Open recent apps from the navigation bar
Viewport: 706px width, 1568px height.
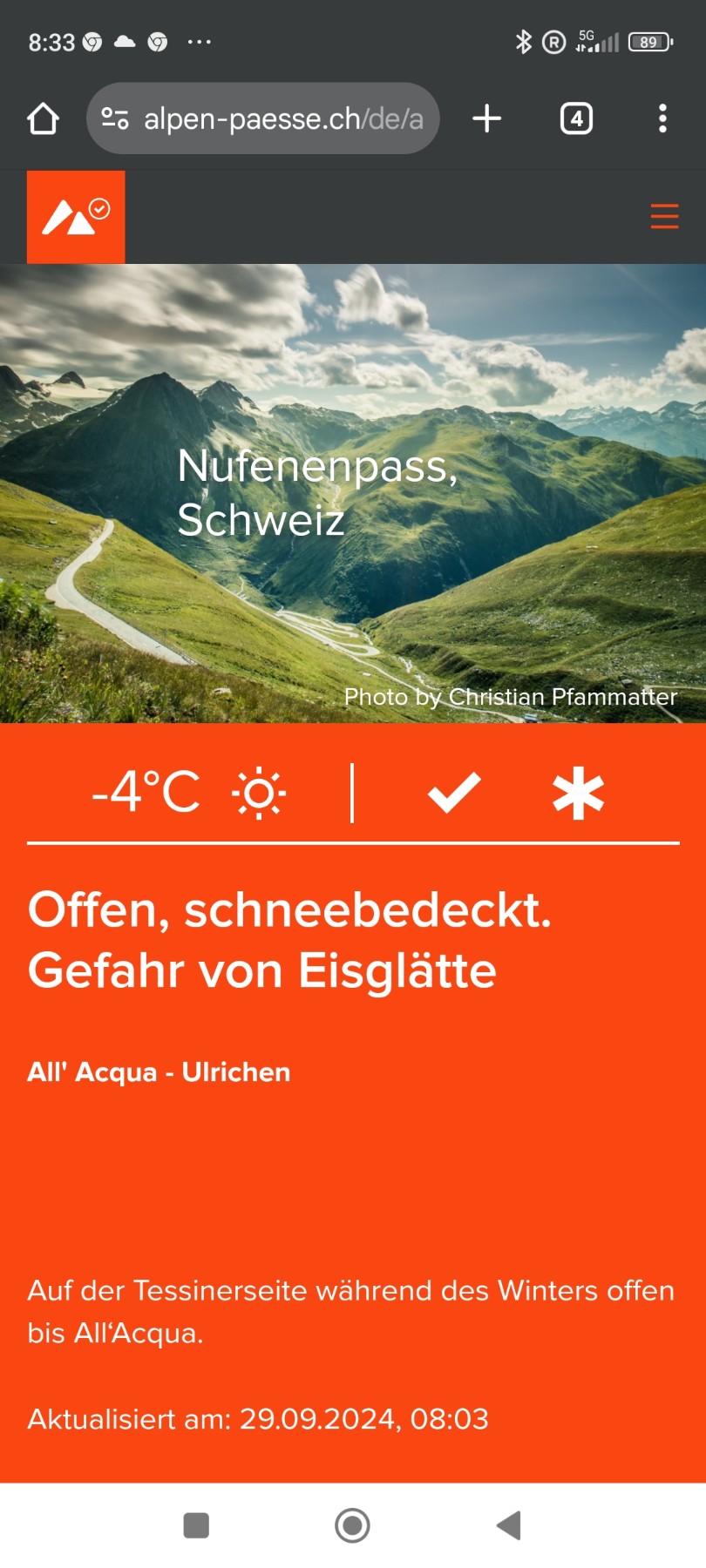pos(196,1525)
